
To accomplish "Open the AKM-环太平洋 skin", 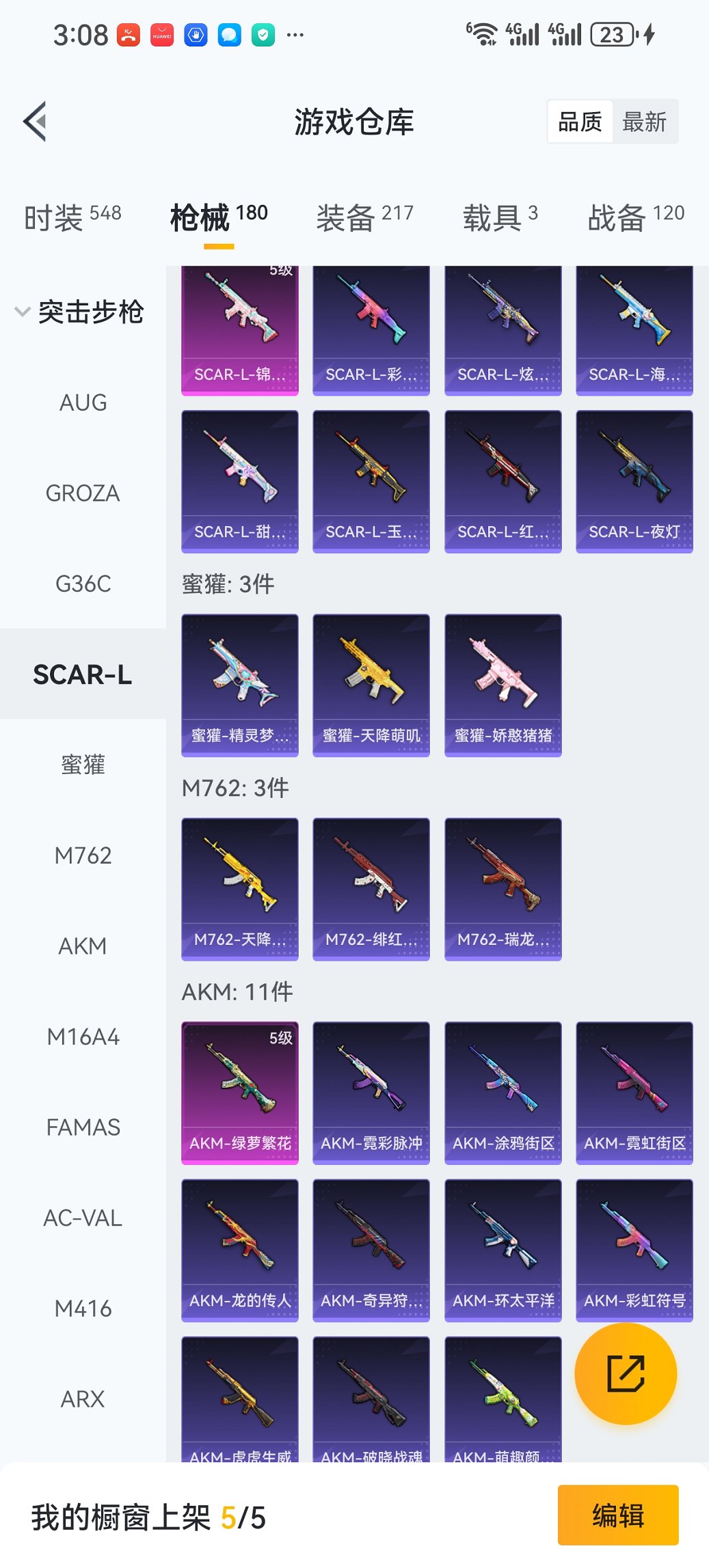I will click(503, 1250).
